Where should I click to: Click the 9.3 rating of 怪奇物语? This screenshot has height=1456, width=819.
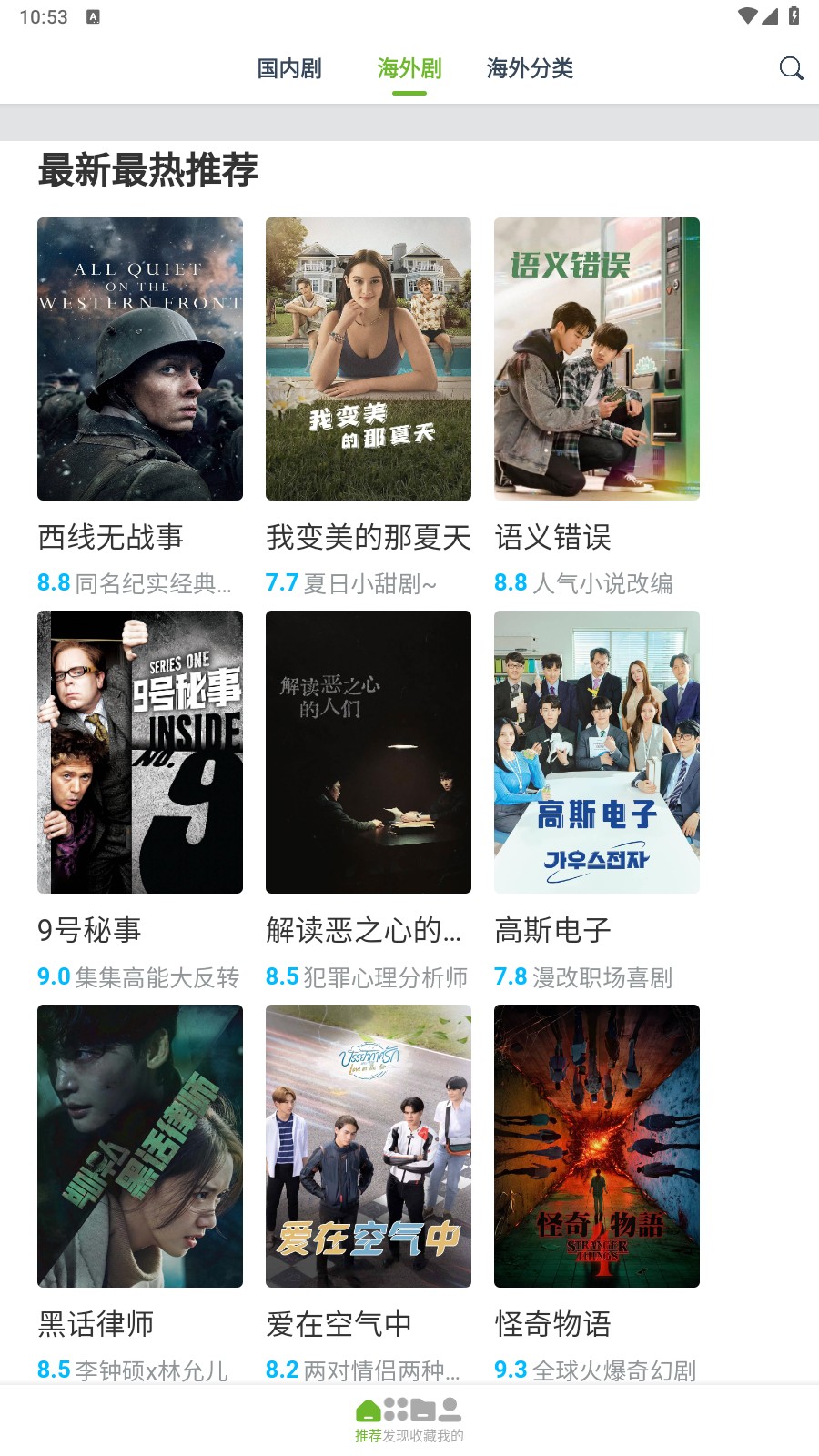(510, 1370)
